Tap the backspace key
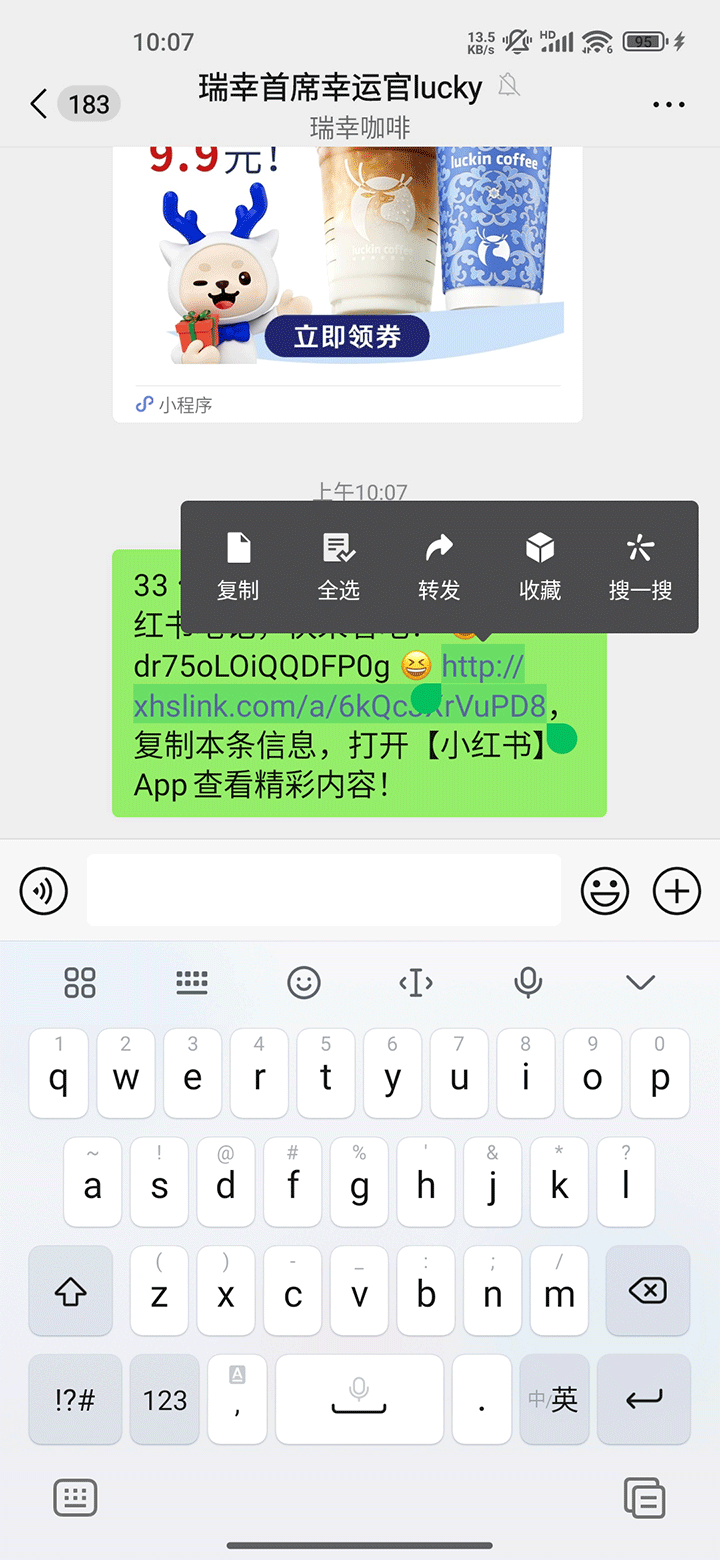The image size is (720, 1560). (647, 1292)
